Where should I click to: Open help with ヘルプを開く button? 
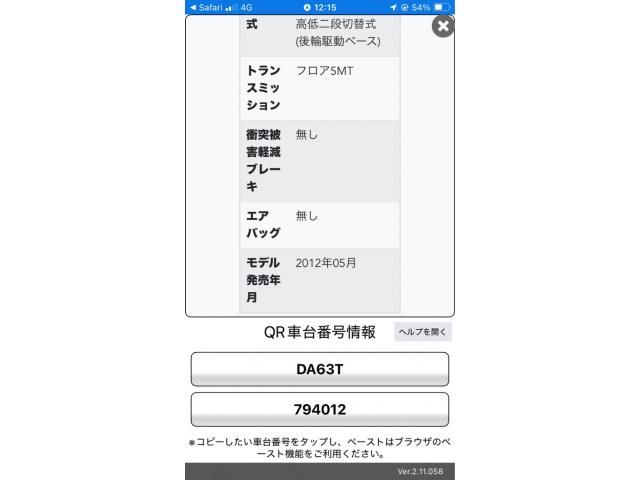[x=423, y=332]
